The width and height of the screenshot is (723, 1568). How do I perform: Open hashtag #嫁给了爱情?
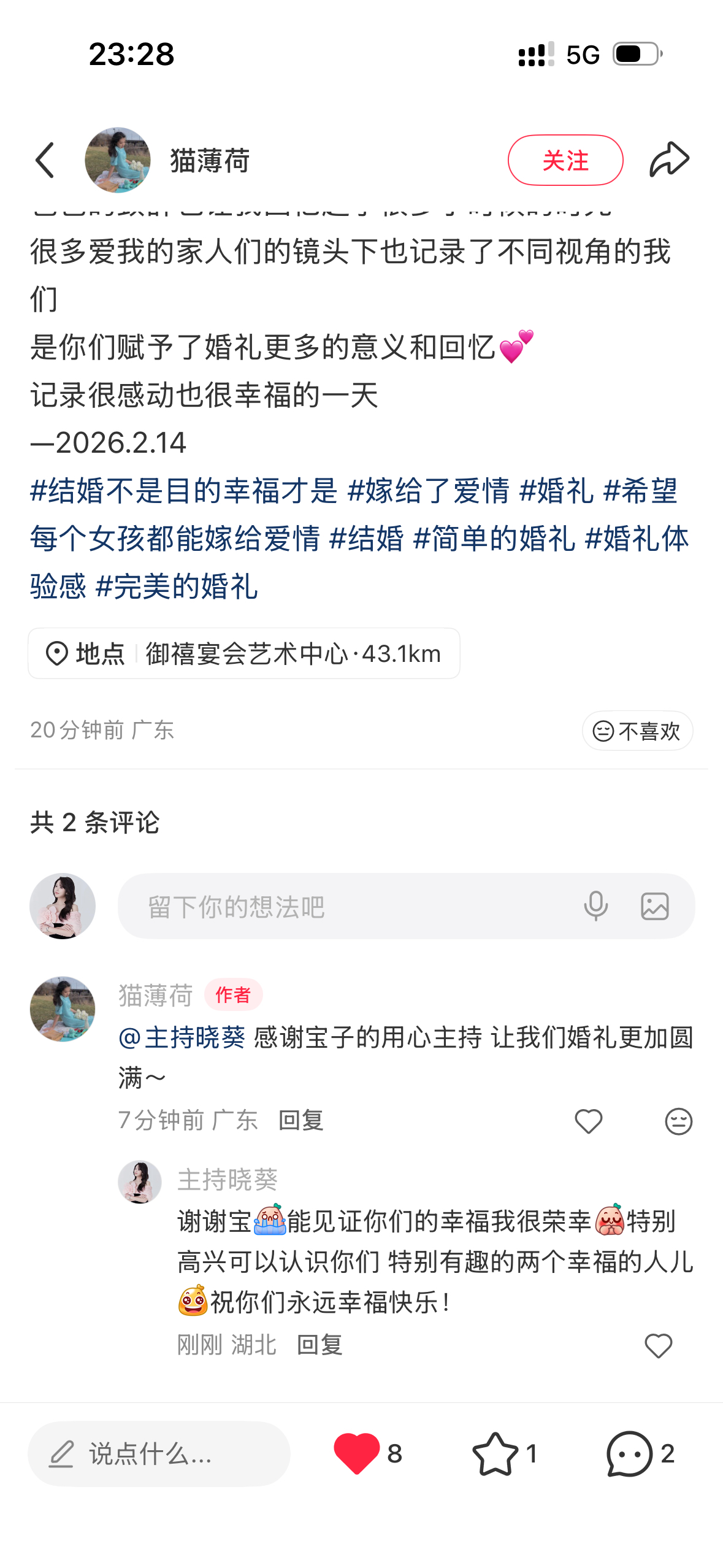tap(428, 491)
